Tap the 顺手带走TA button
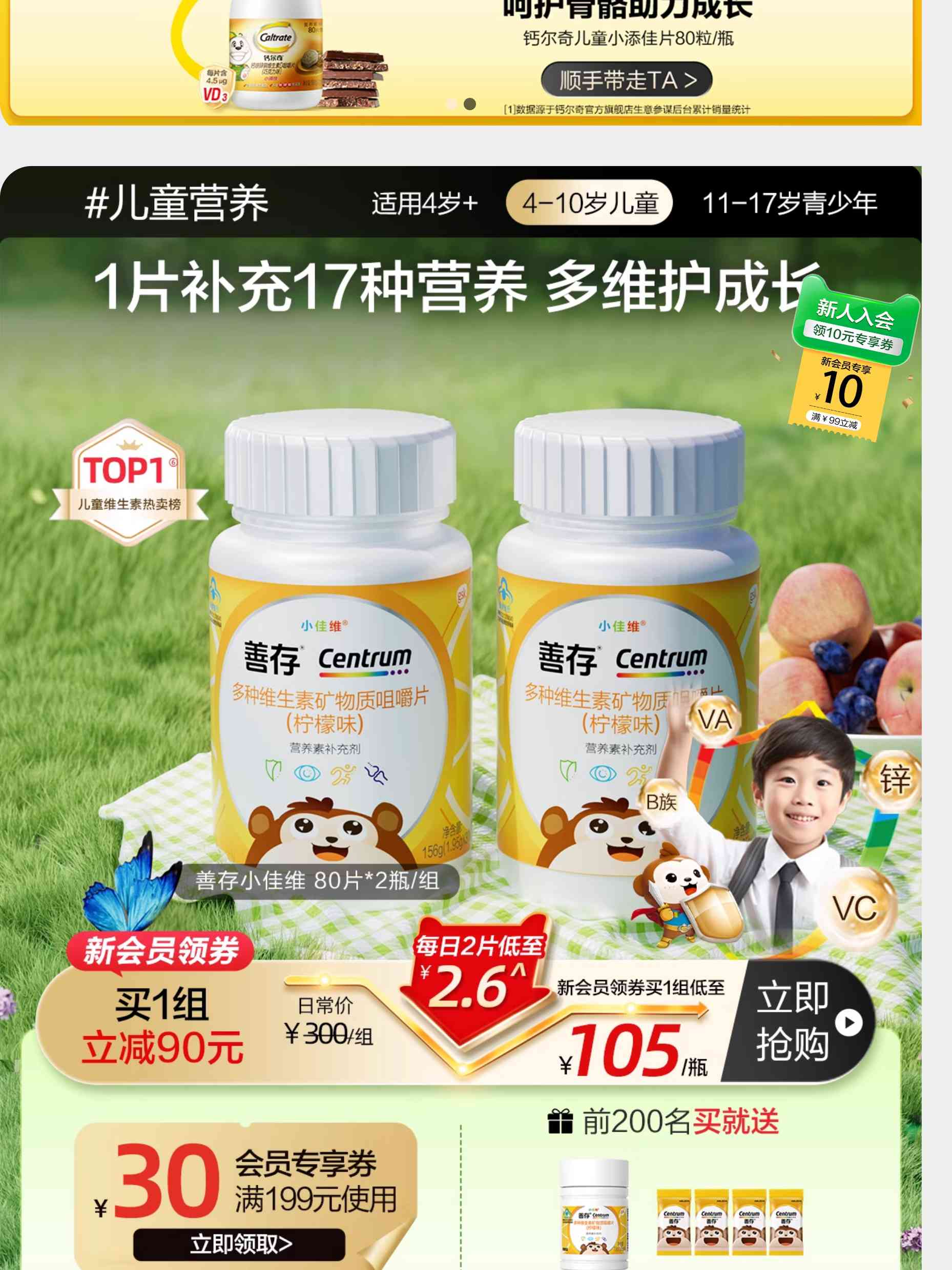952x1270 pixels. point(627,80)
